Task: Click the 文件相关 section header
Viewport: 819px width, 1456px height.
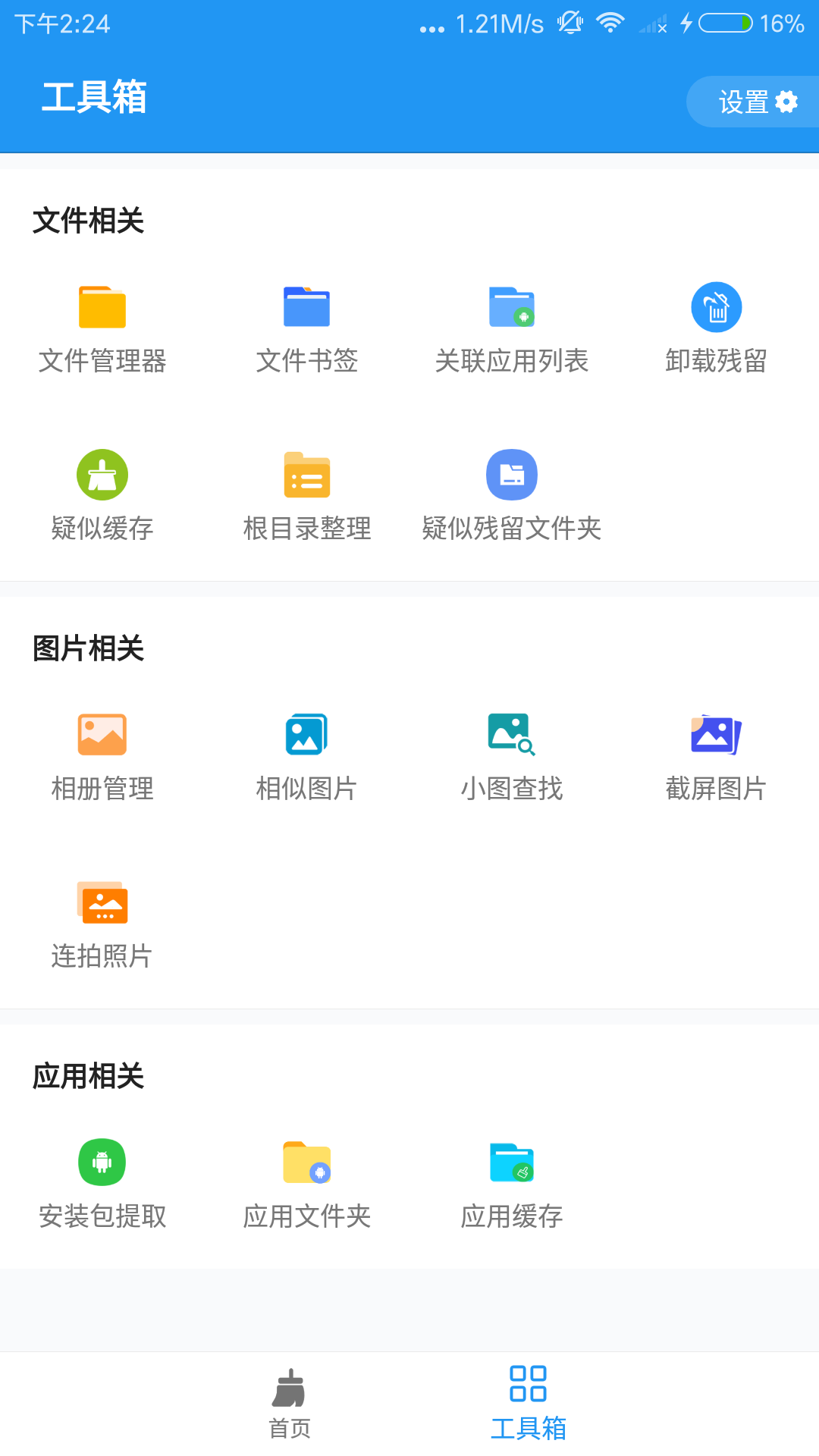Action: 89,221
